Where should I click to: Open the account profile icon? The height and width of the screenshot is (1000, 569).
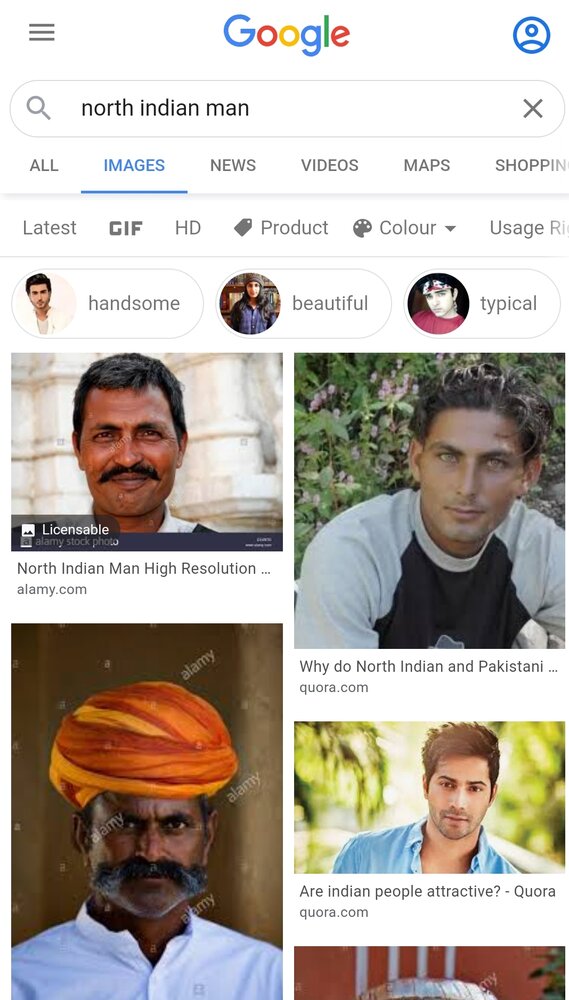(531, 35)
